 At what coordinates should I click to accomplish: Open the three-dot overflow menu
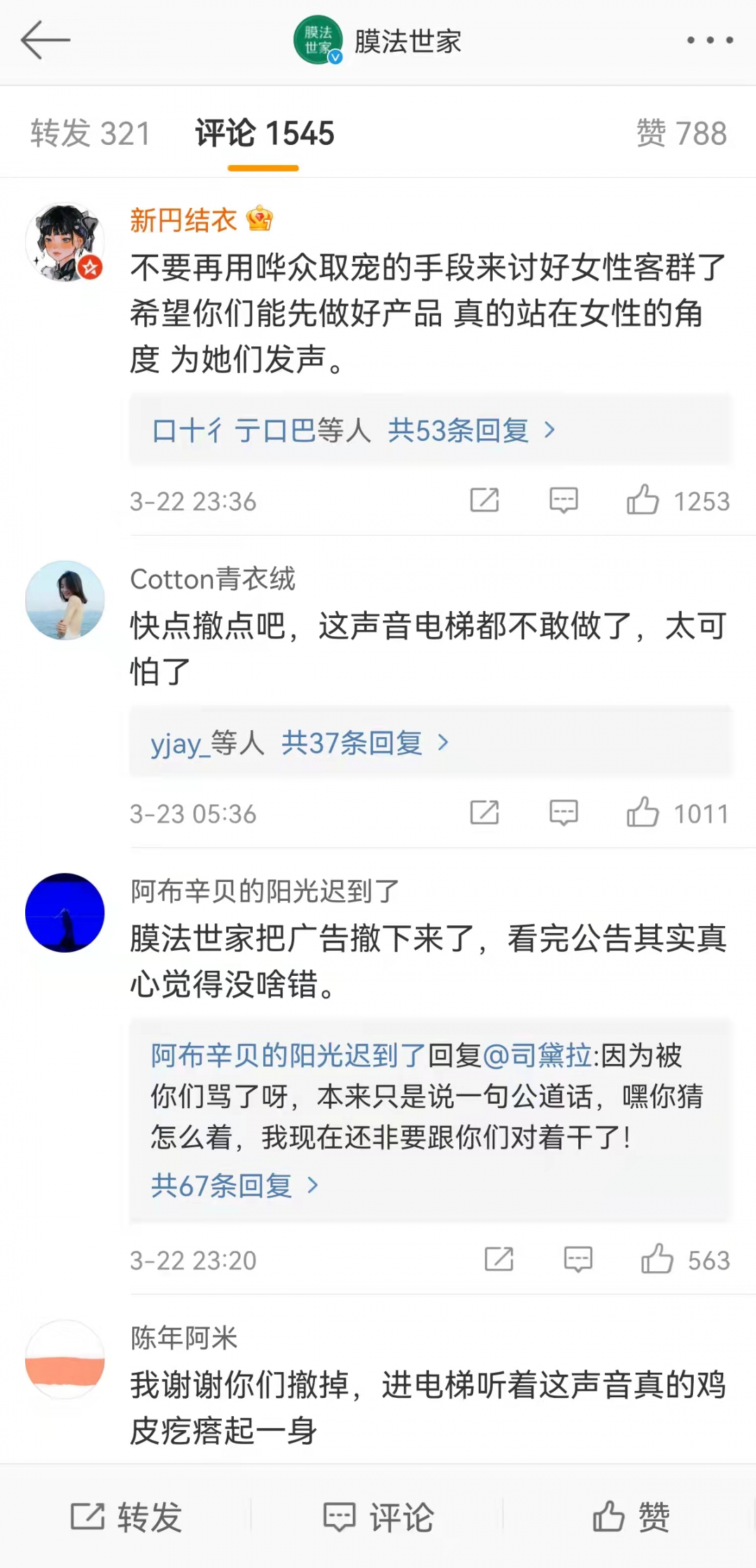pyautogui.click(x=710, y=41)
